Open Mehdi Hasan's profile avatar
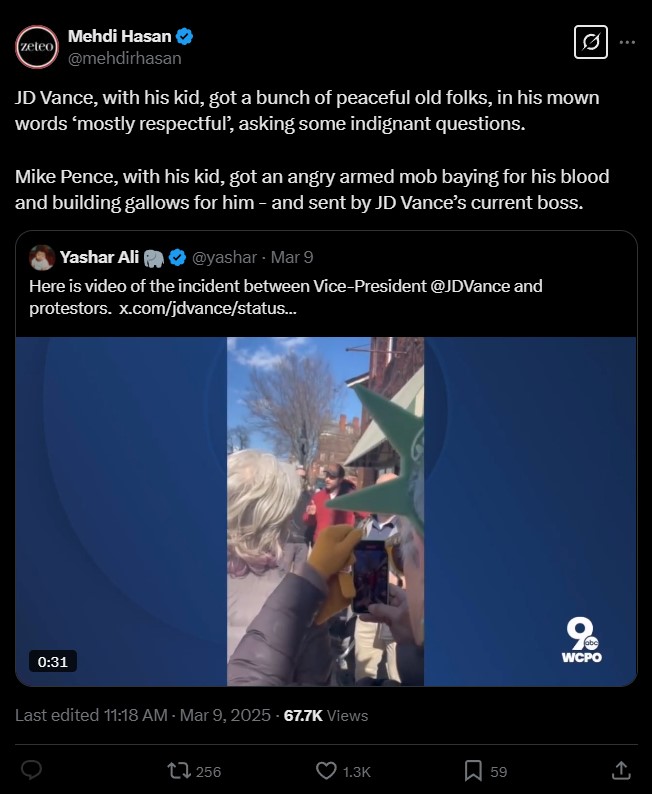This screenshot has width=652, height=794. 38,47
